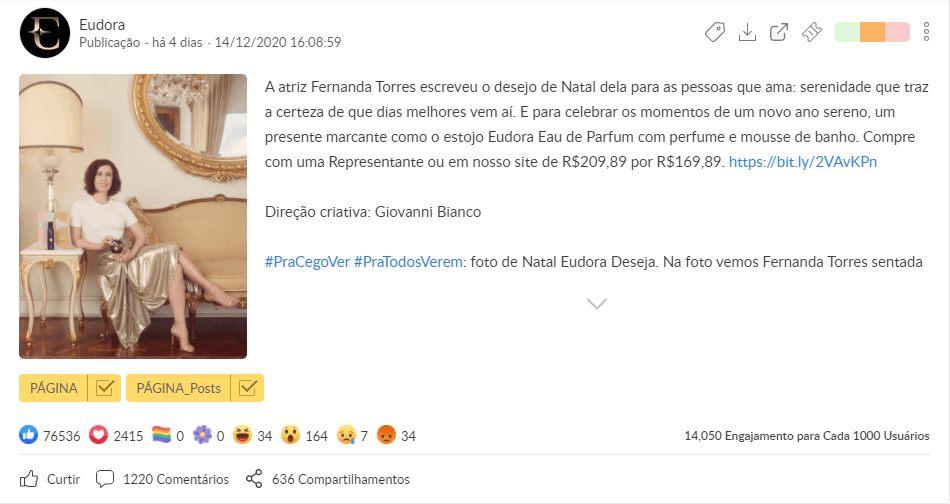Open the bit.ly/2VAvKPn link

[803, 161]
